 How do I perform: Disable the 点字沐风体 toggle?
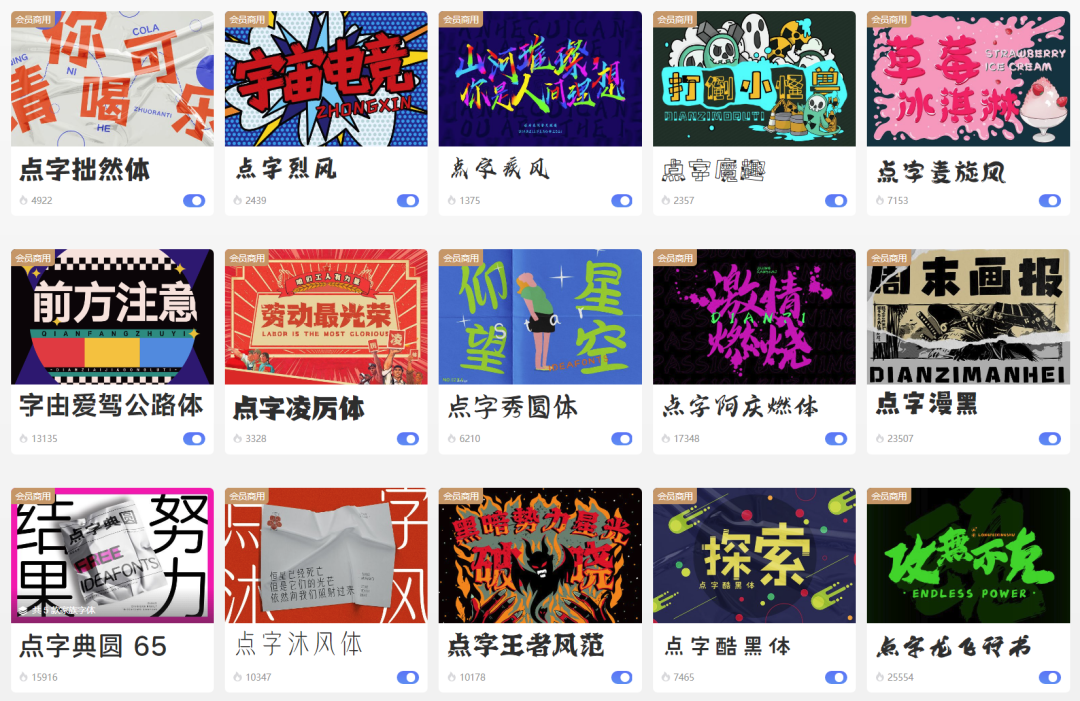pos(408,677)
